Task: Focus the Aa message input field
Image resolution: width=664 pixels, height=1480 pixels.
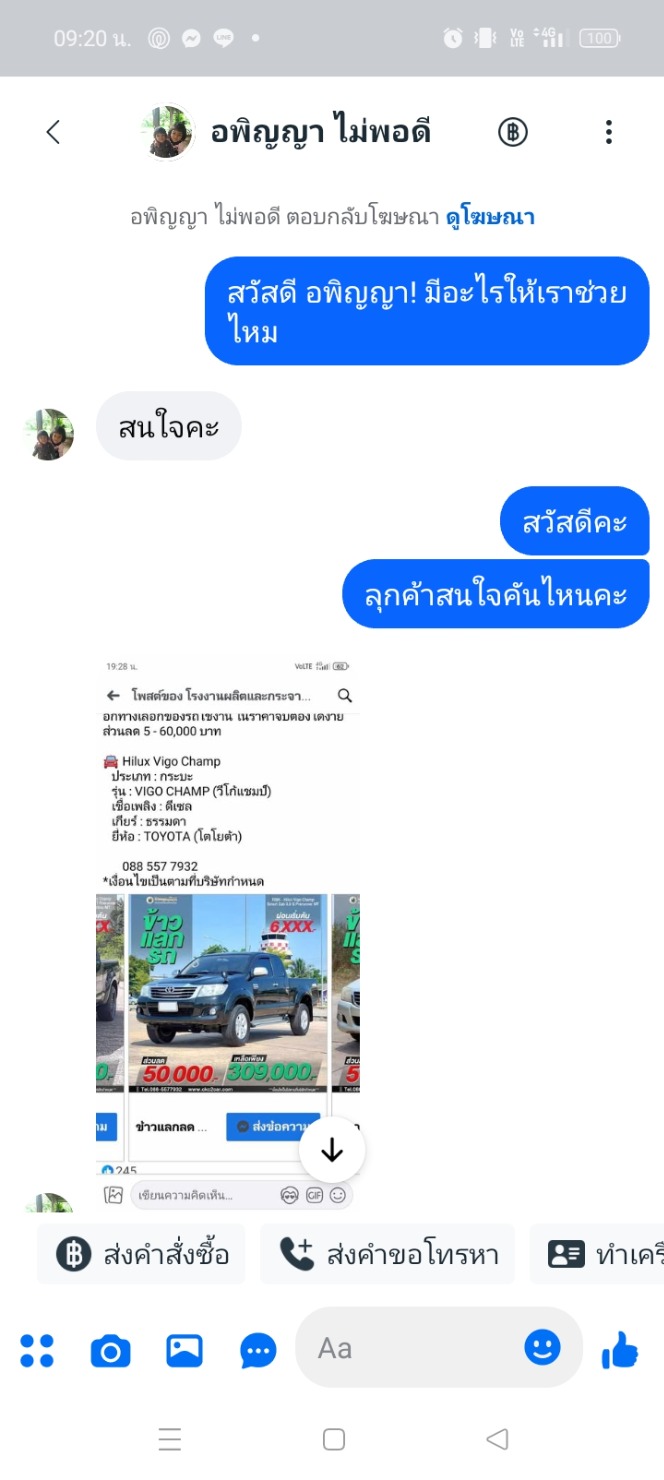Action: coord(410,1349)
